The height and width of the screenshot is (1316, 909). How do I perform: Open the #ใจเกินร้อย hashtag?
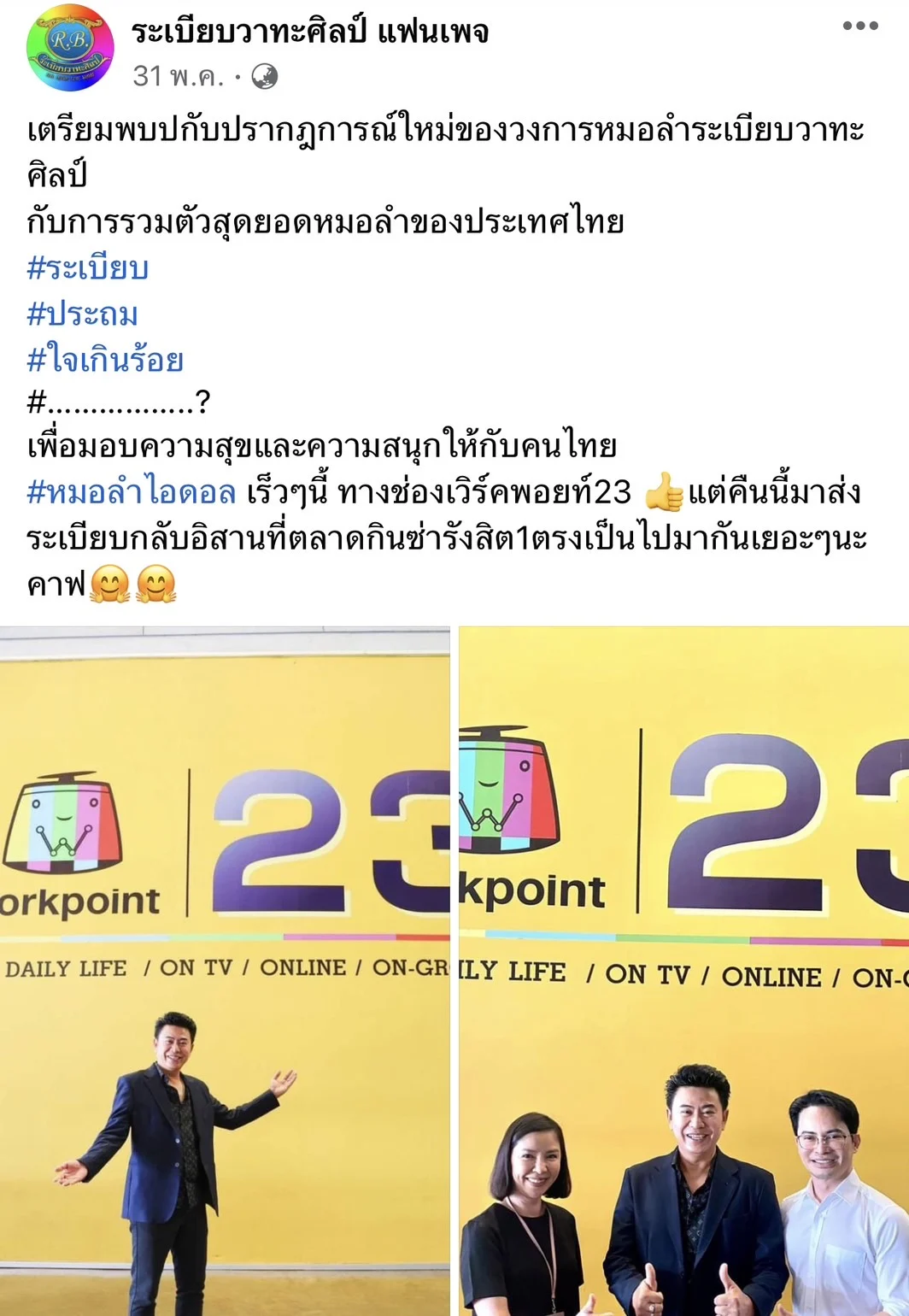pos(105,360)
